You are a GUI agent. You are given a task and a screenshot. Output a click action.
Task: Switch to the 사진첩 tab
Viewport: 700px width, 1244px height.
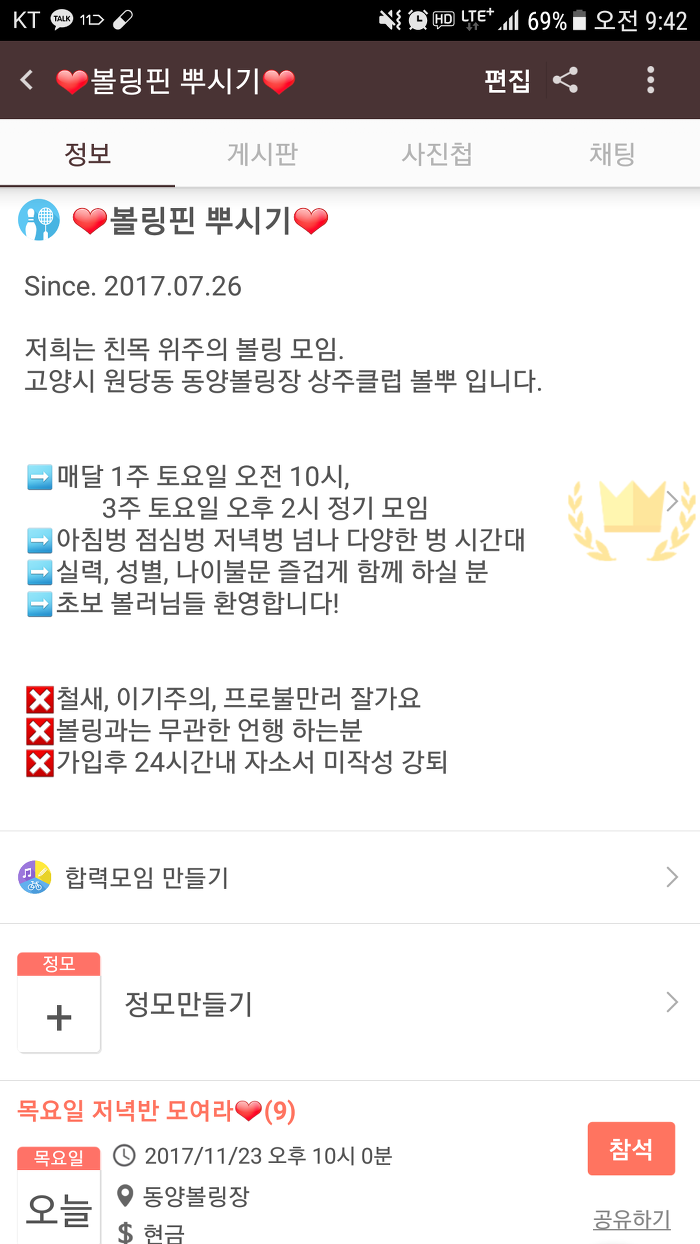tap(437, 154)
